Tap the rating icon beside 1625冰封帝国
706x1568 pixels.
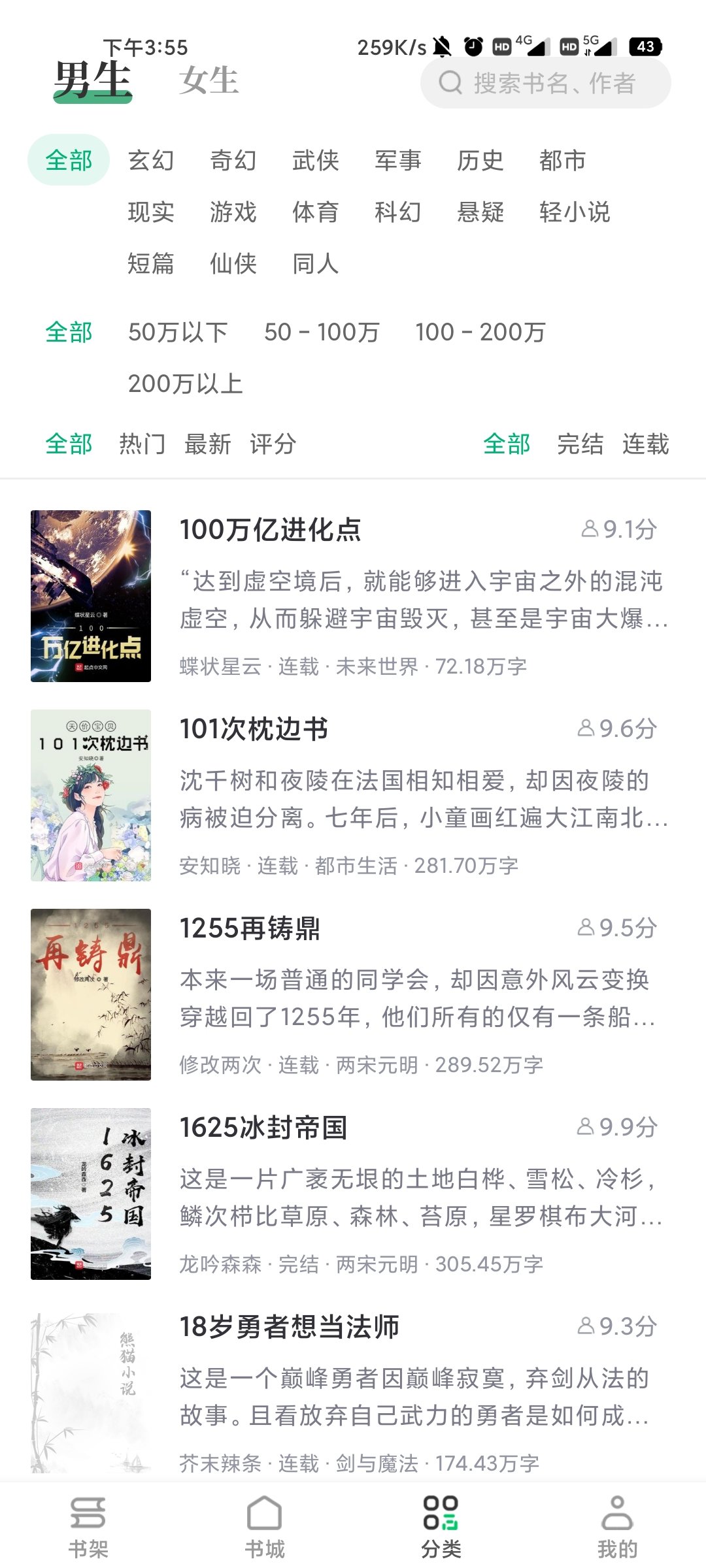tap(587, 1126)
